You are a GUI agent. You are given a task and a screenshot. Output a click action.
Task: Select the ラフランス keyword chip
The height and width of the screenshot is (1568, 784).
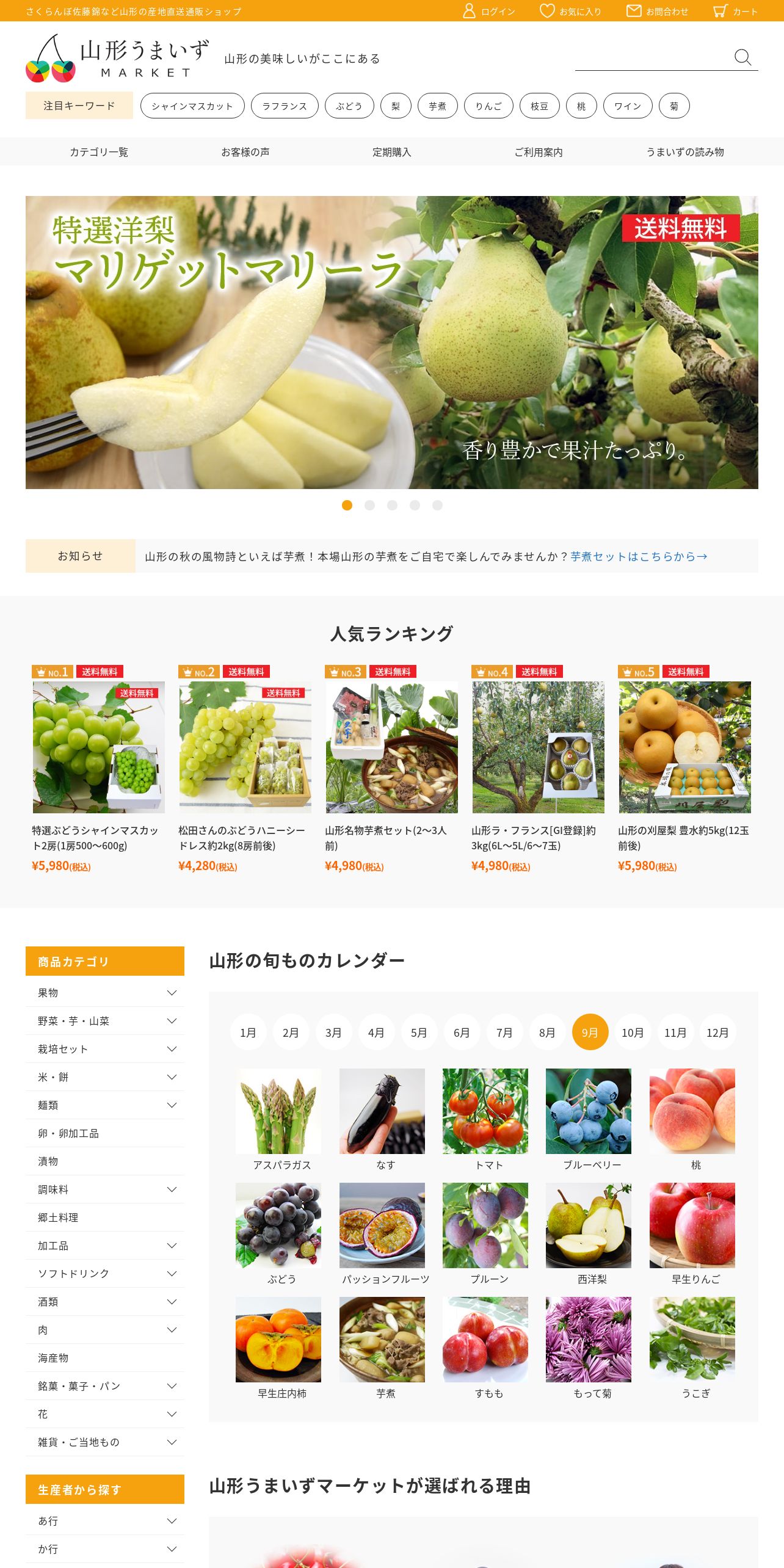pyautogui.click(x=285, y=106)
